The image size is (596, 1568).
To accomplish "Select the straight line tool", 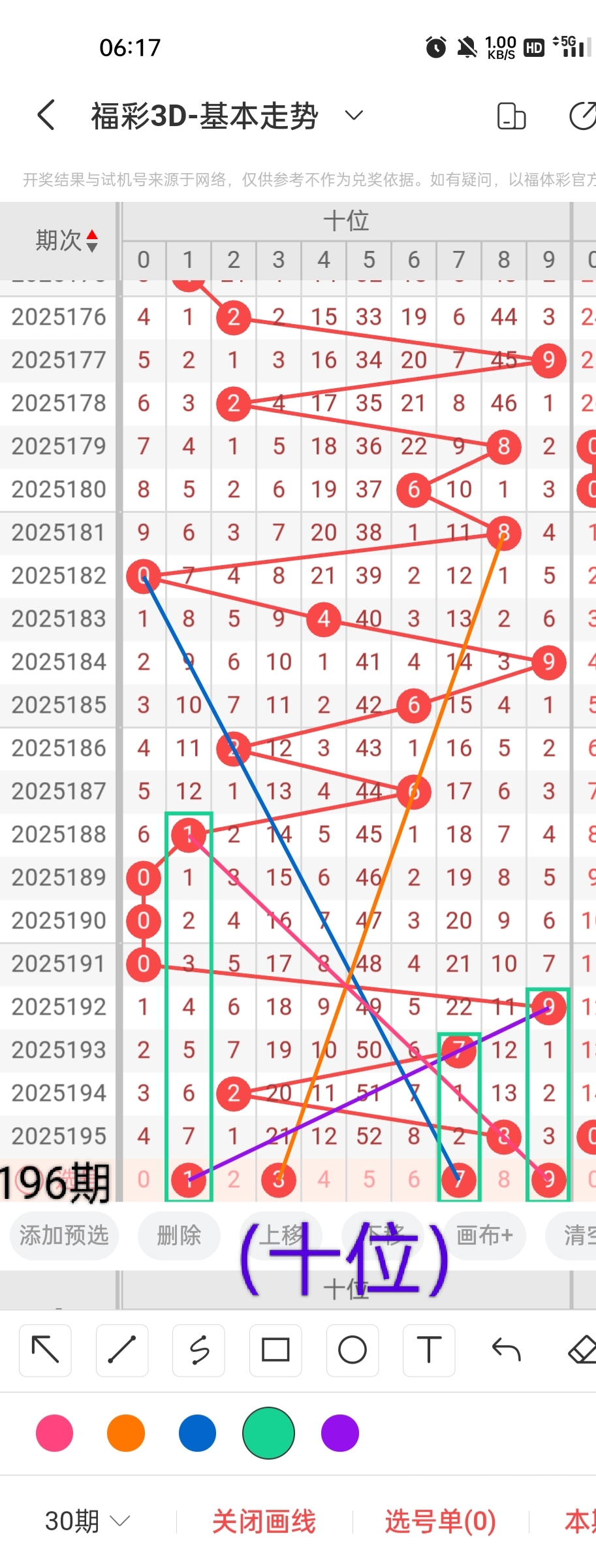I will tap(121, 1350).
